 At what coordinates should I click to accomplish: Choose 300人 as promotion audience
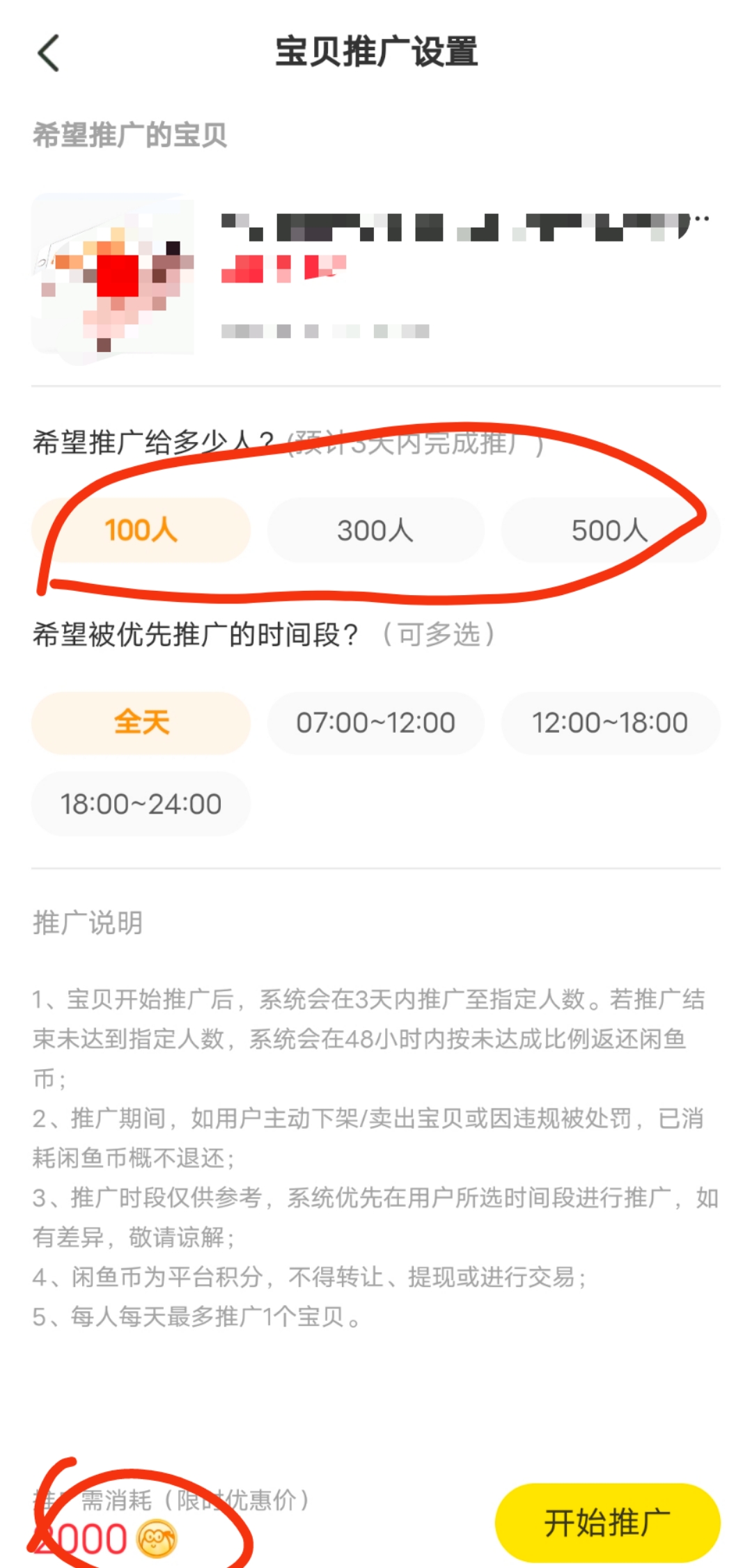coord(375,530)
